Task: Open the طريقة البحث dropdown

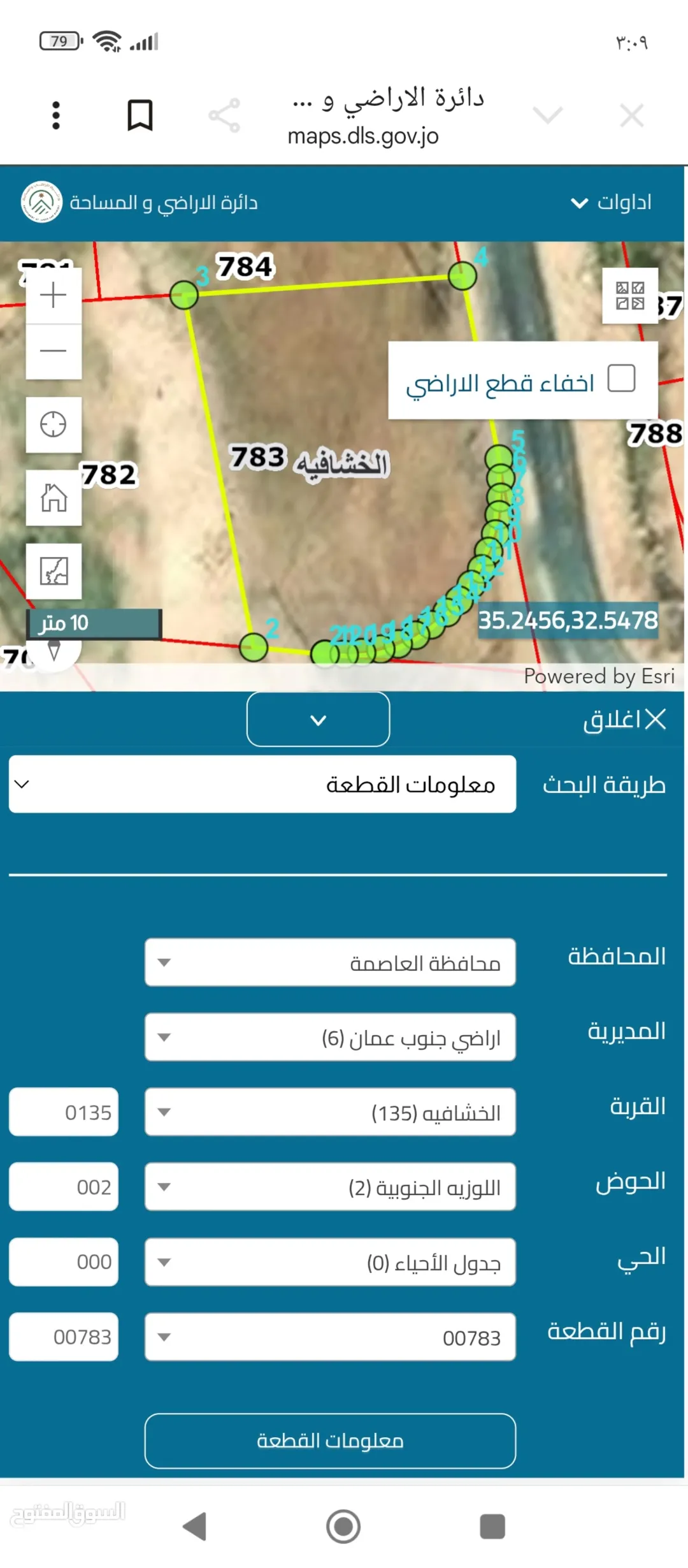Action: 262,784
